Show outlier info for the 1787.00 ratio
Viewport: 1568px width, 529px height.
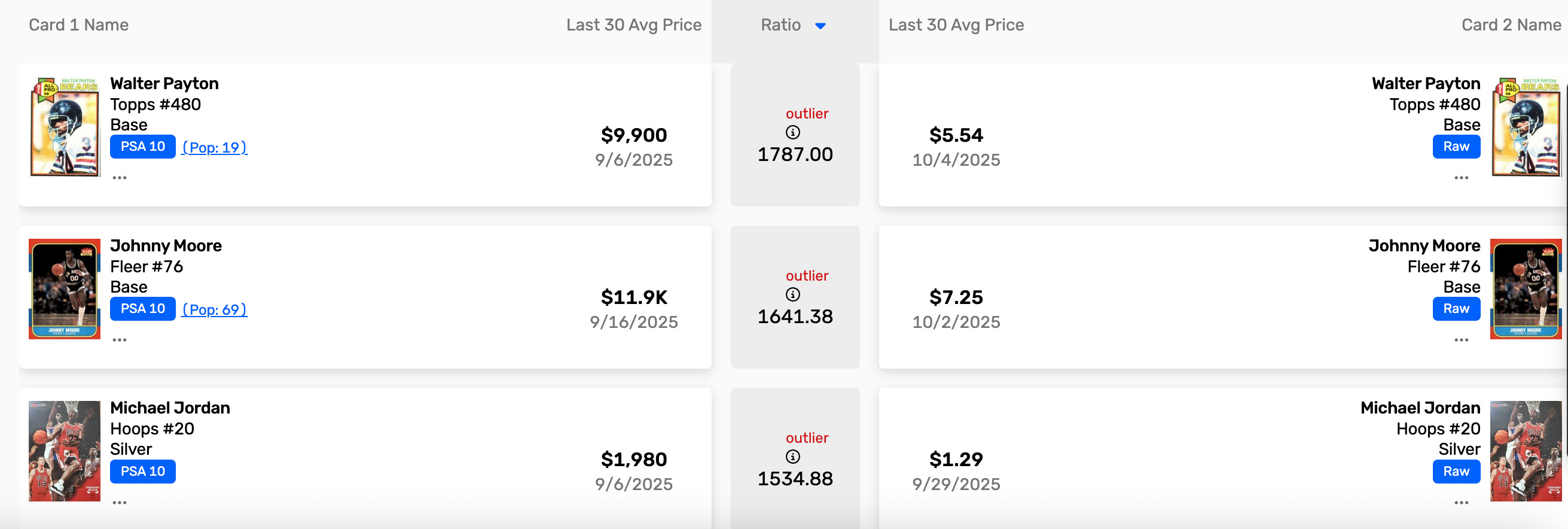pos(792,132)
